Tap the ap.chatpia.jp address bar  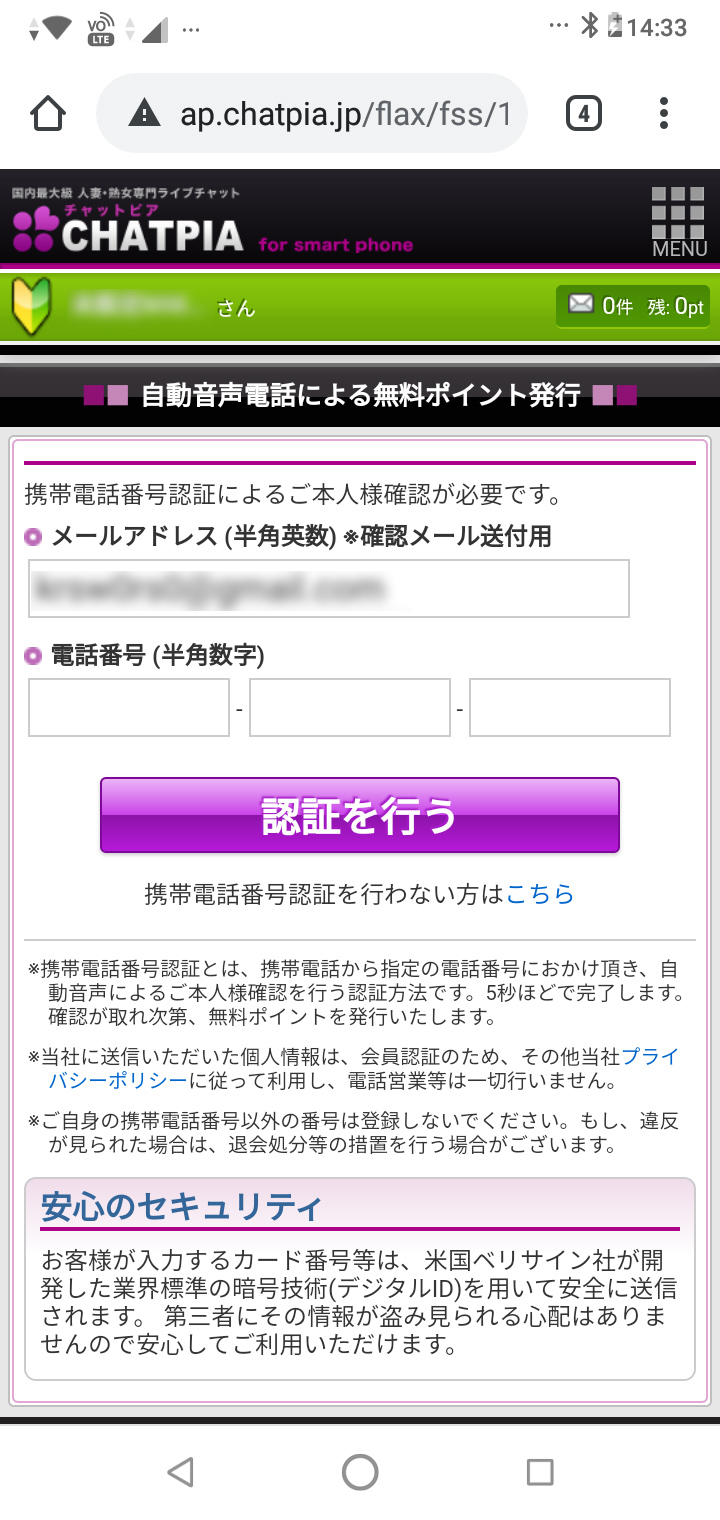coord(312,113)
